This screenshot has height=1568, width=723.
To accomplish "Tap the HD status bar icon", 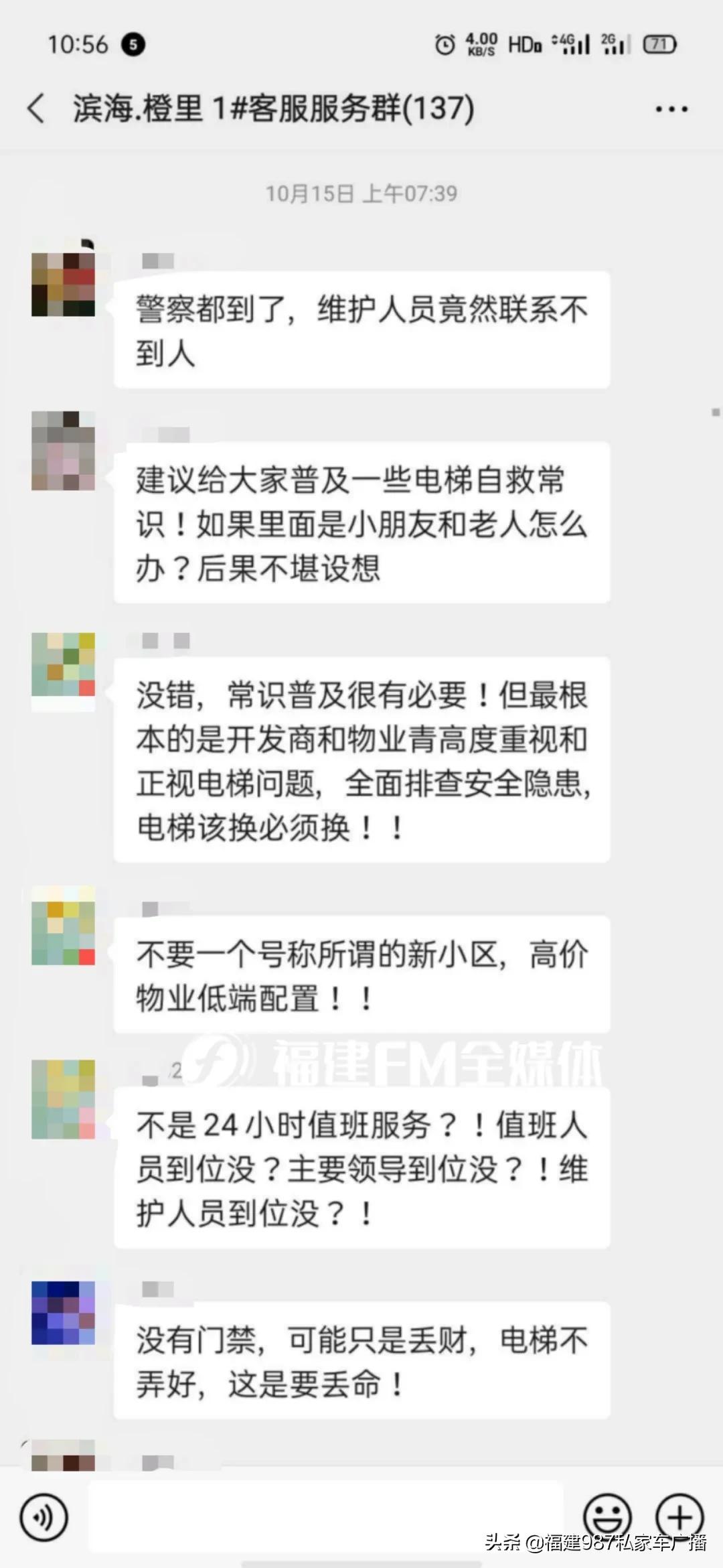I will [526, 44].
